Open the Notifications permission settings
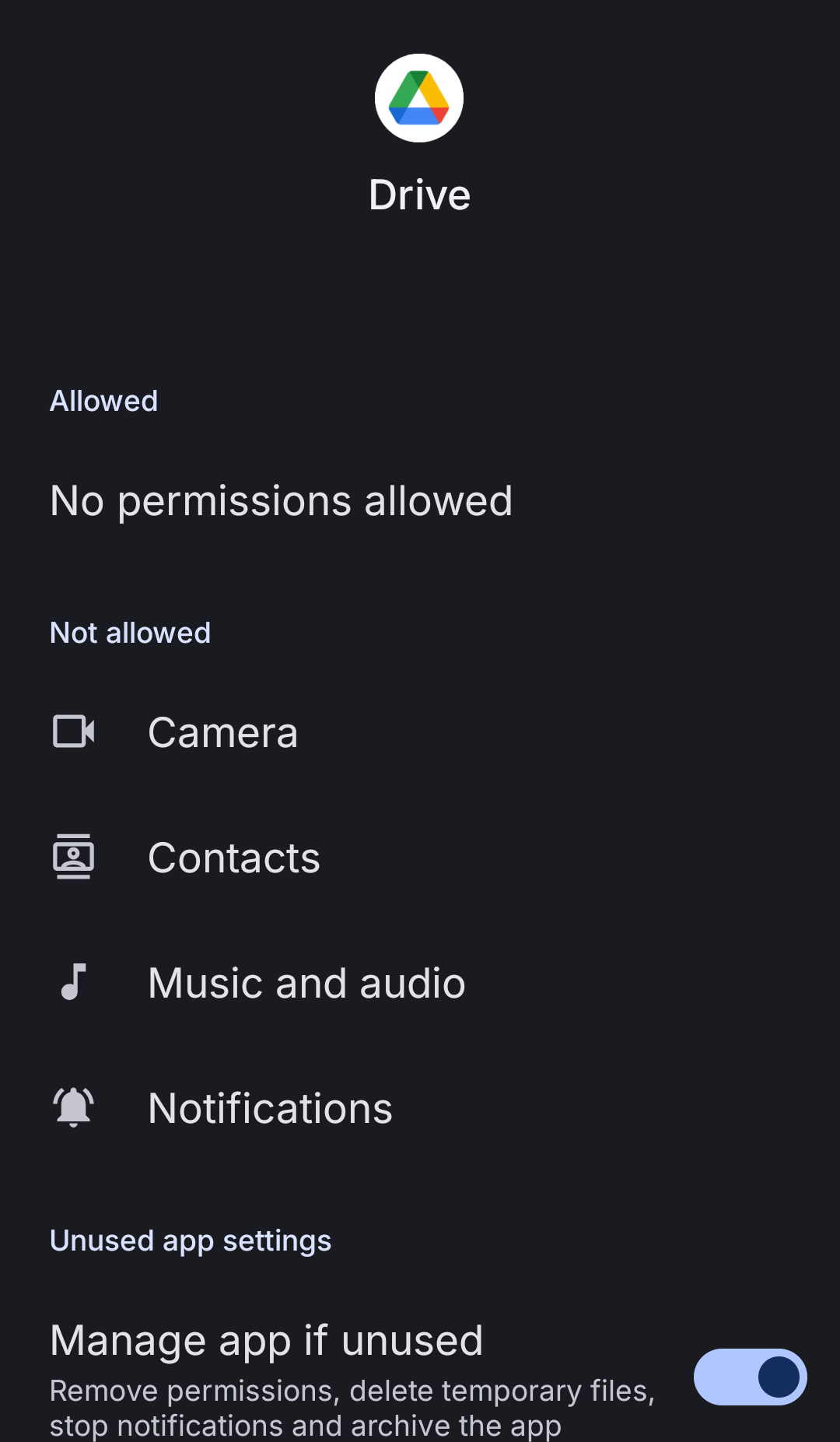Image resolution: width=840 pixels, height=1442 pixels. point(270,1108)
